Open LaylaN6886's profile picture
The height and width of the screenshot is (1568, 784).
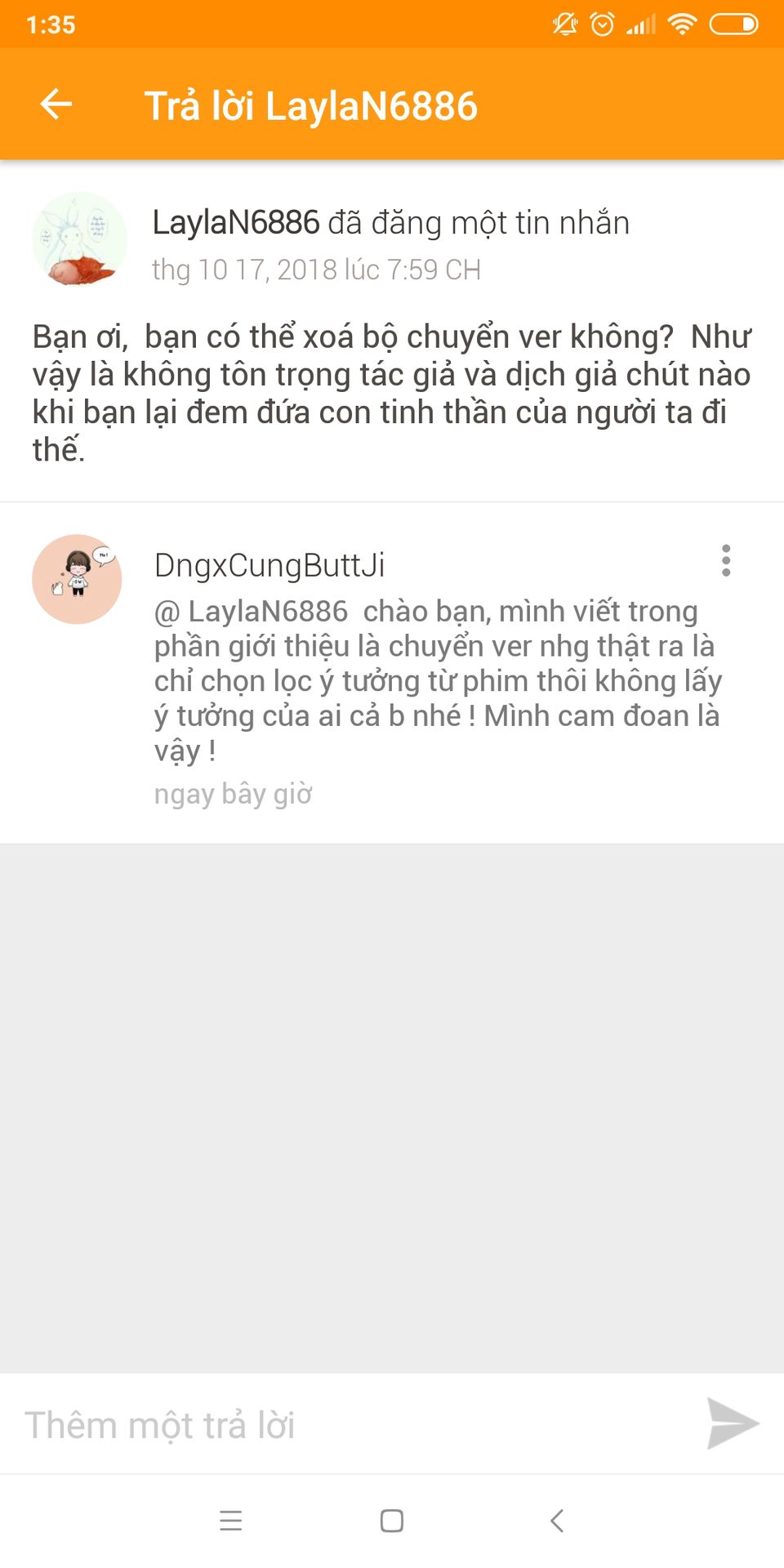point(79,240)
